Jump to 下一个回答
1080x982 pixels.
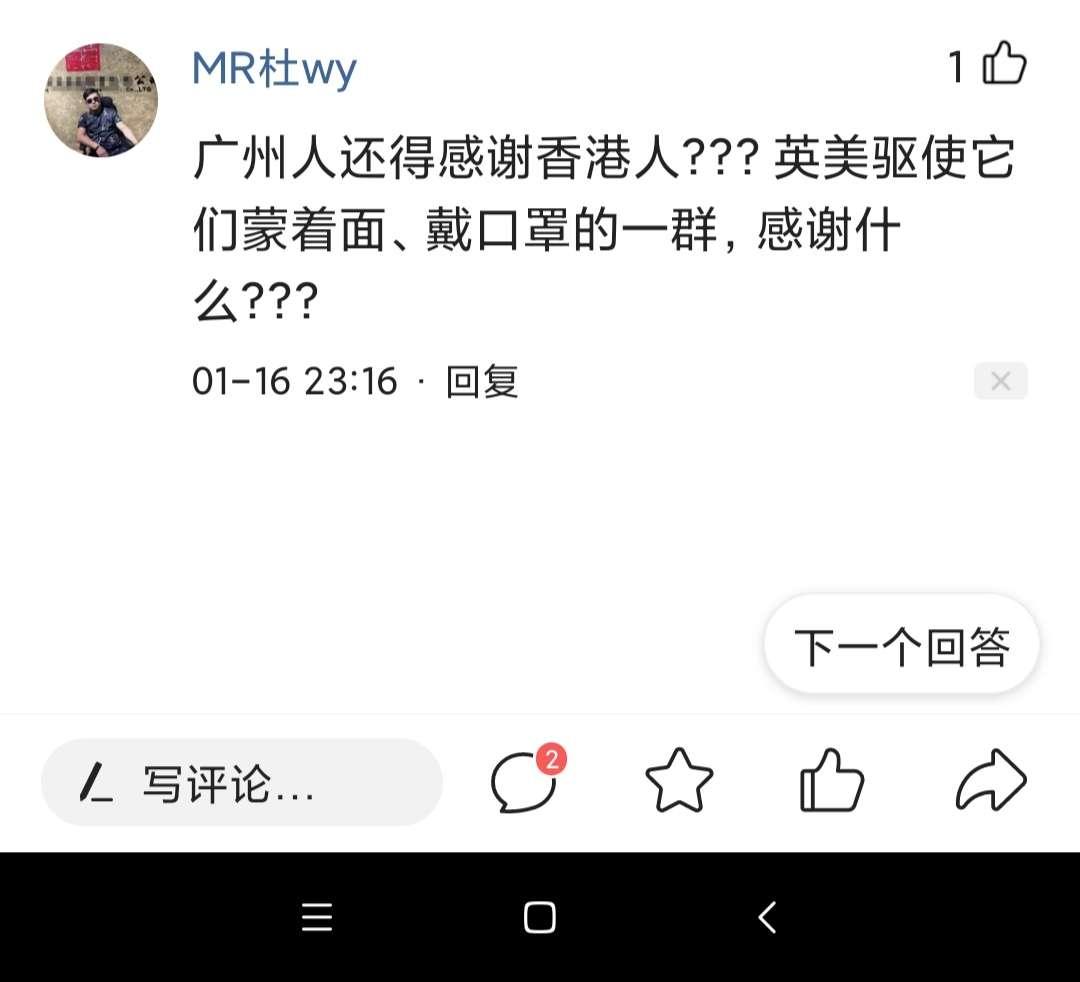901,647
